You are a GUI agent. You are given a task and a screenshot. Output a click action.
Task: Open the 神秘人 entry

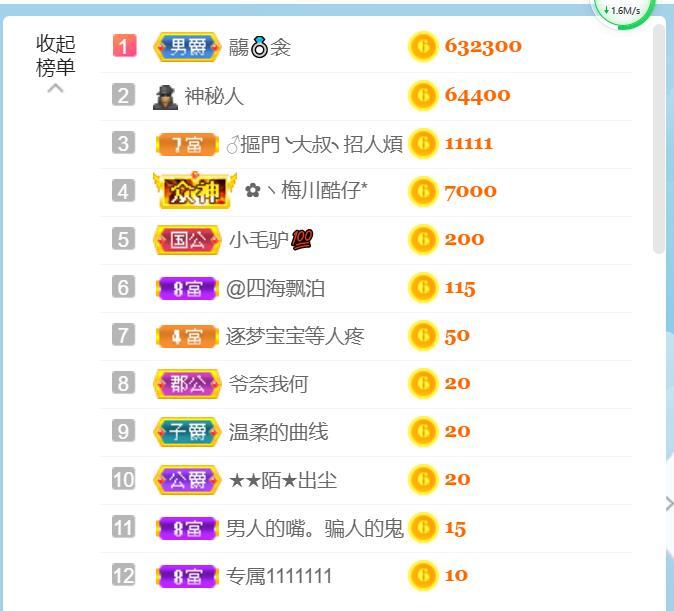[214, 96]
